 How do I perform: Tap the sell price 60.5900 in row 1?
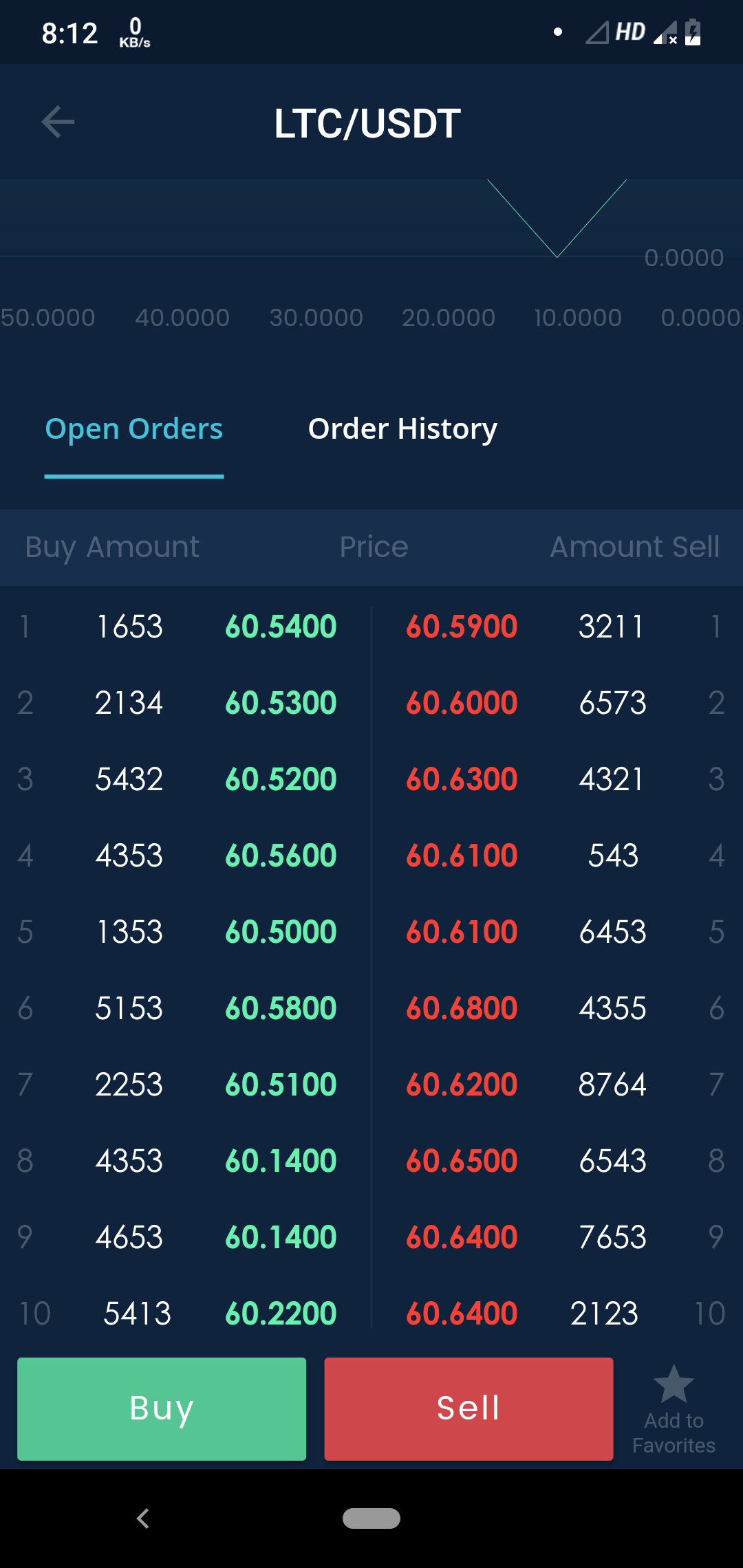tap(461, 626)
